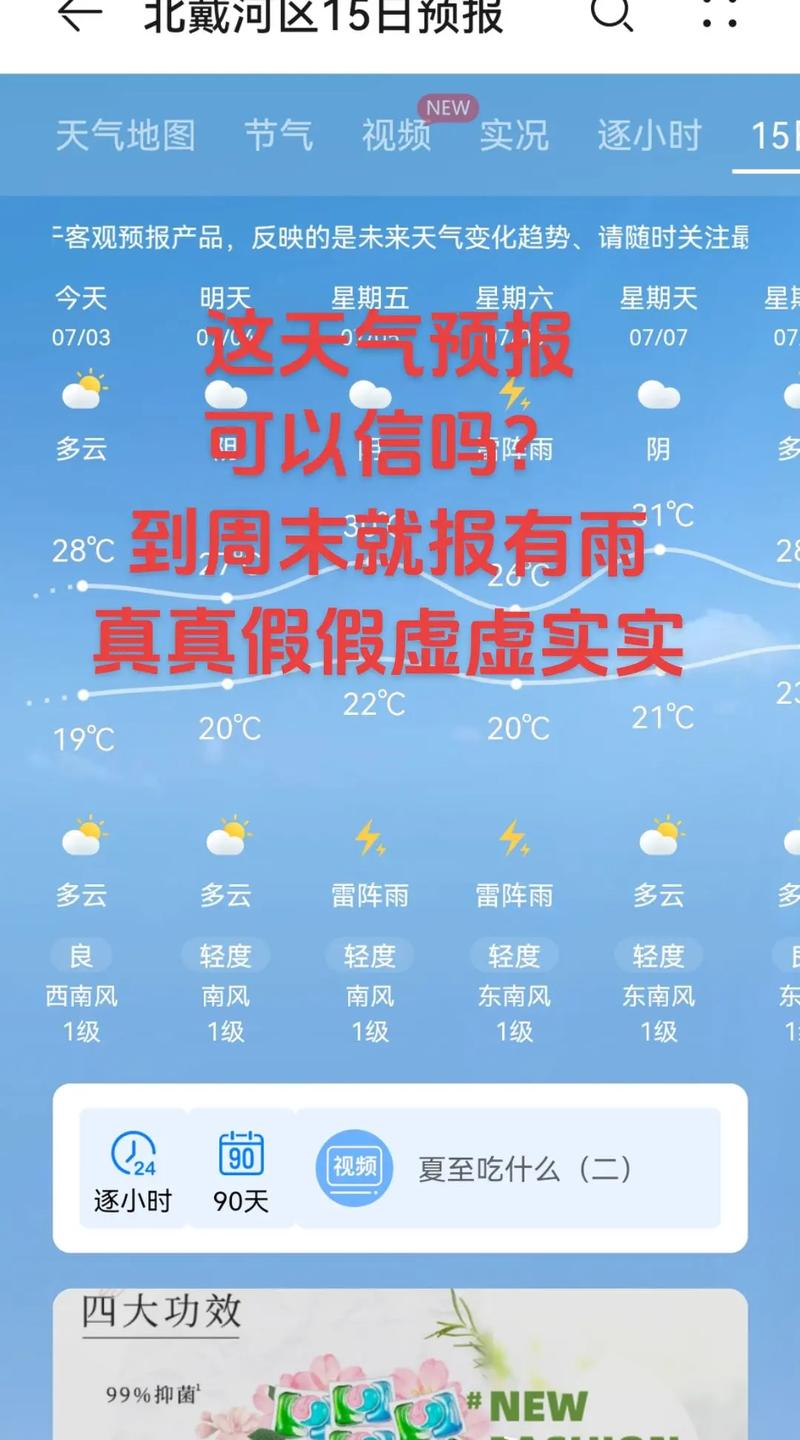Click the circular 视频 video icon
The image size is (800, 1440).
pyautogui.click(x=353, y=1166)
